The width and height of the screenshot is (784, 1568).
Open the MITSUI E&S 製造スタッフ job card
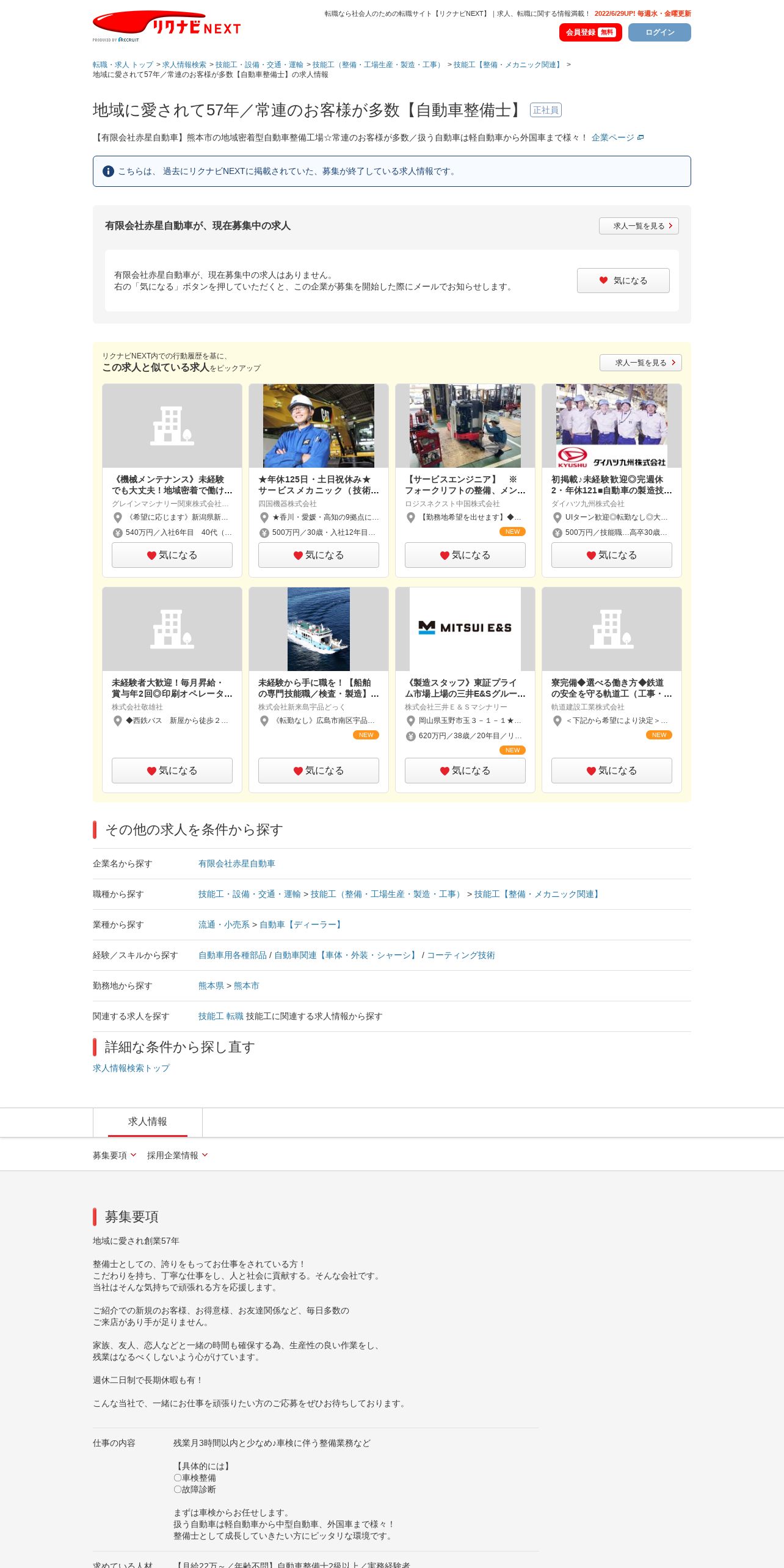[x=465, y=688]
